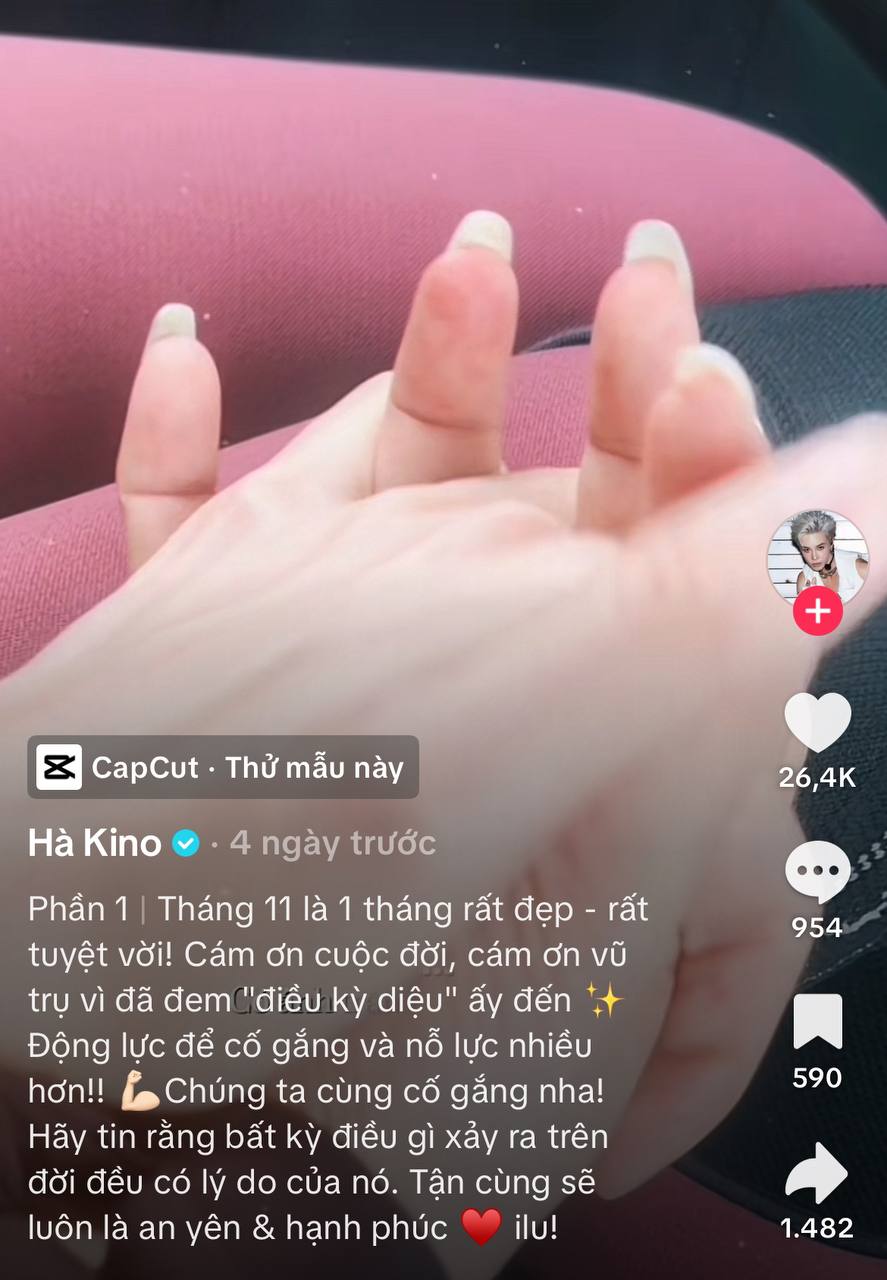Viewport: 887px width, 1280px height.
Task: Open the creator's circular profile avatar
Action: point(817,558)
